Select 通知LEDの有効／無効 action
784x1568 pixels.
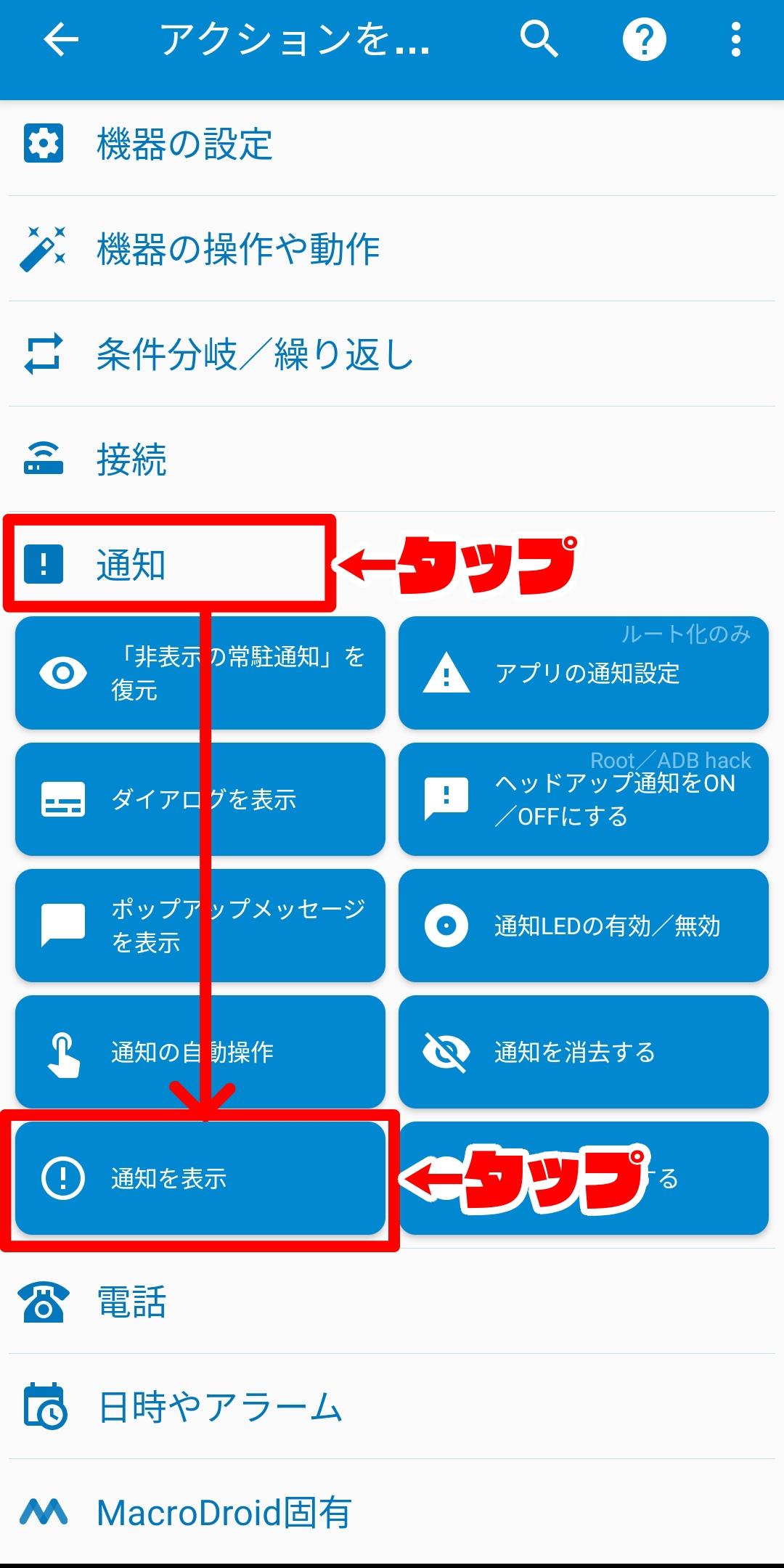(584, 926)
